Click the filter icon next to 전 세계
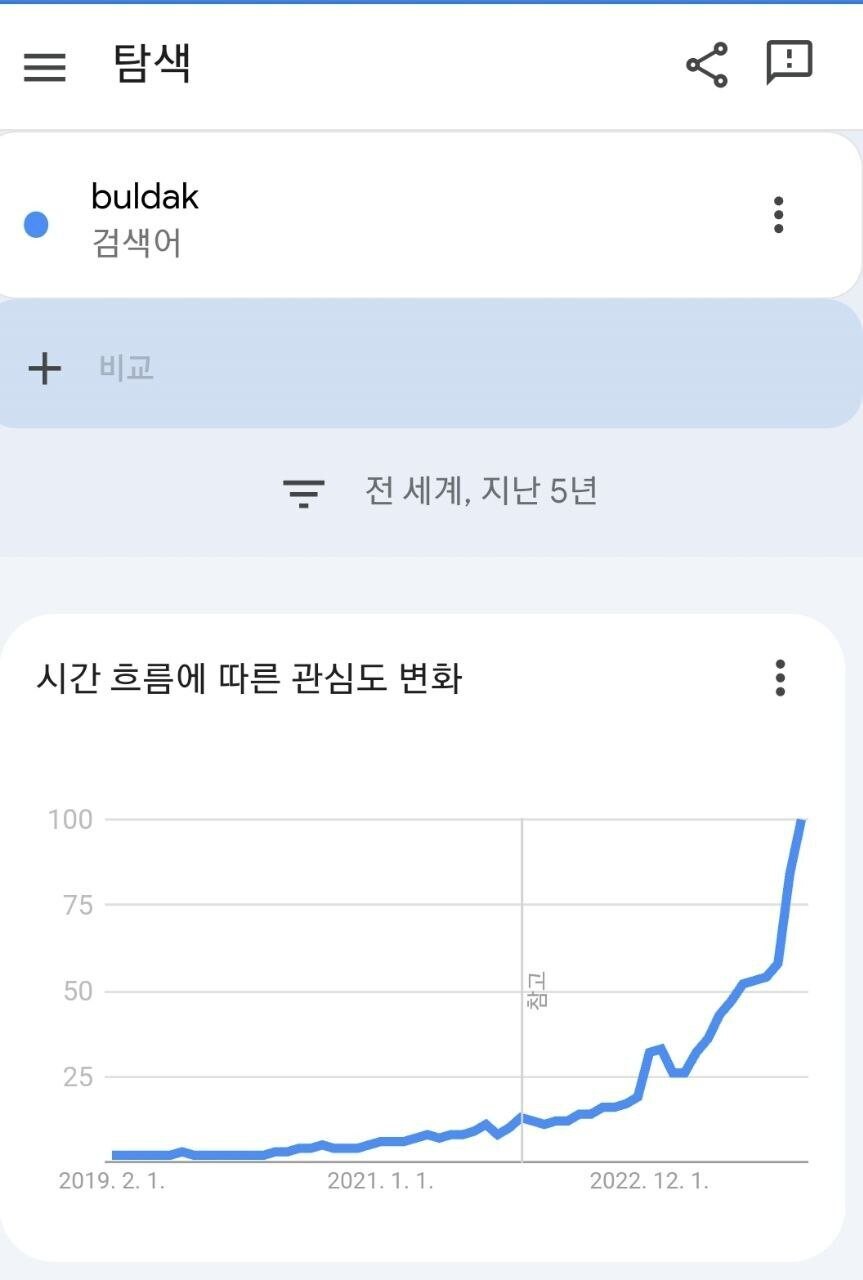The height and width of the screenshot is (1280, 863). tap(303, 491)
